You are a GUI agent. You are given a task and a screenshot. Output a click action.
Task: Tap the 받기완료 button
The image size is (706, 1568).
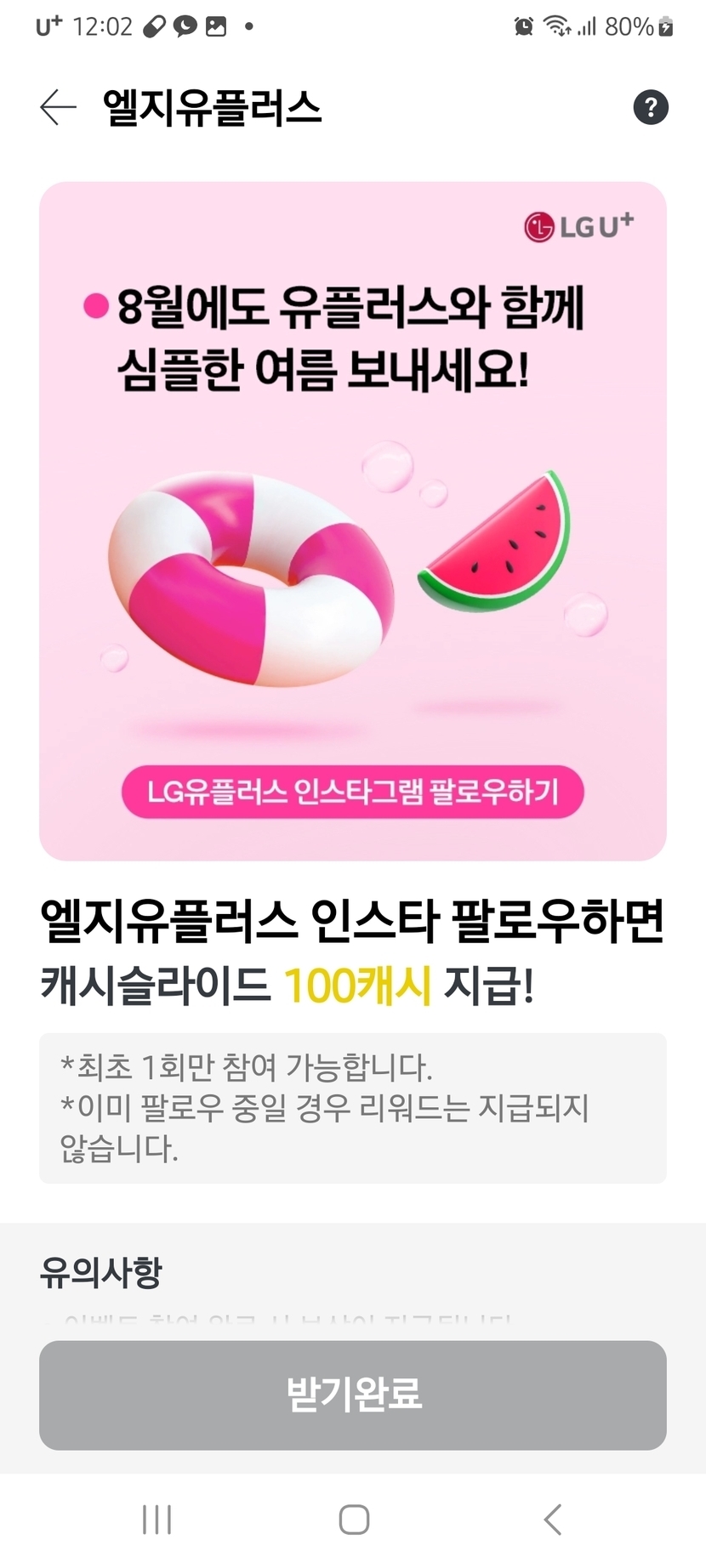click(x=352, y=1395)
